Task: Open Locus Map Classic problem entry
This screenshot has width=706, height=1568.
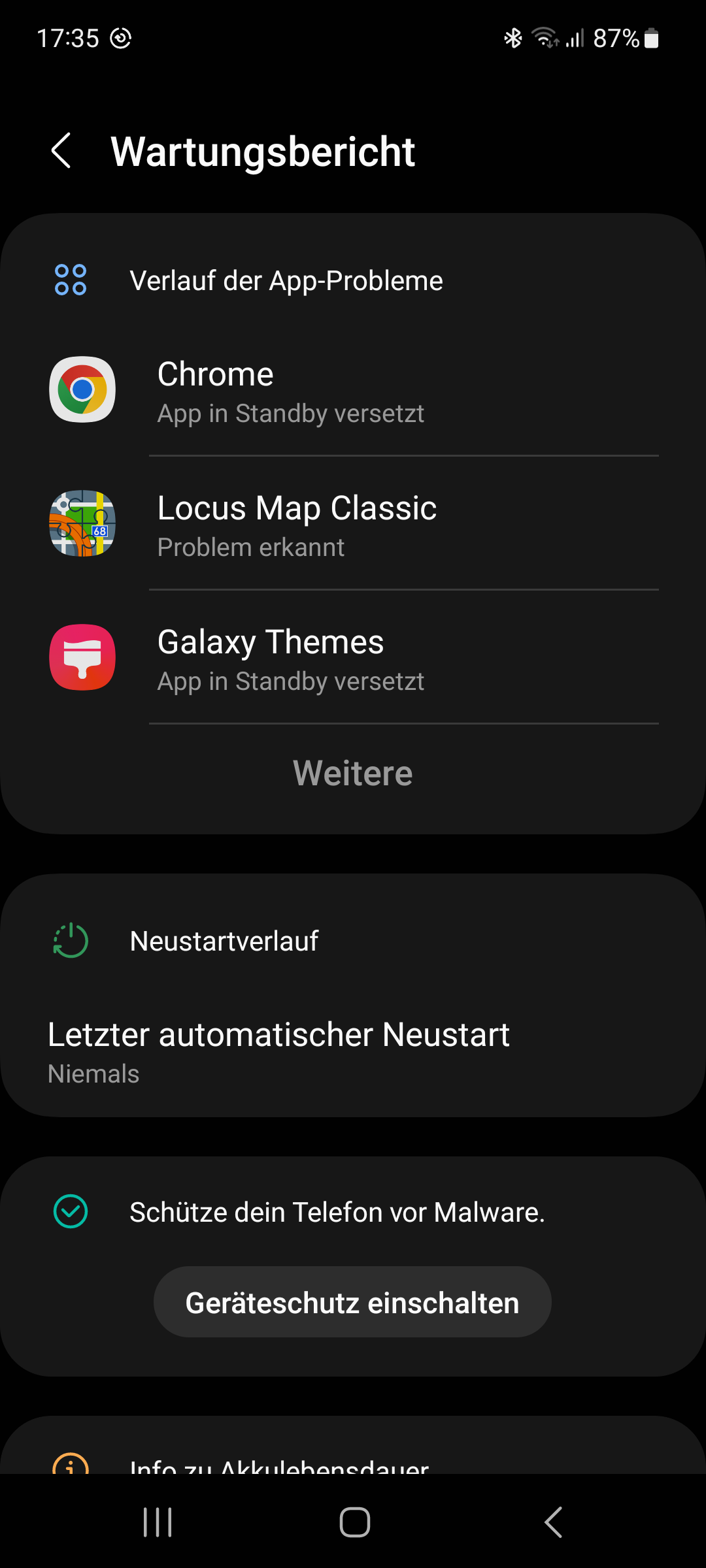Action: tap(353, 525)
